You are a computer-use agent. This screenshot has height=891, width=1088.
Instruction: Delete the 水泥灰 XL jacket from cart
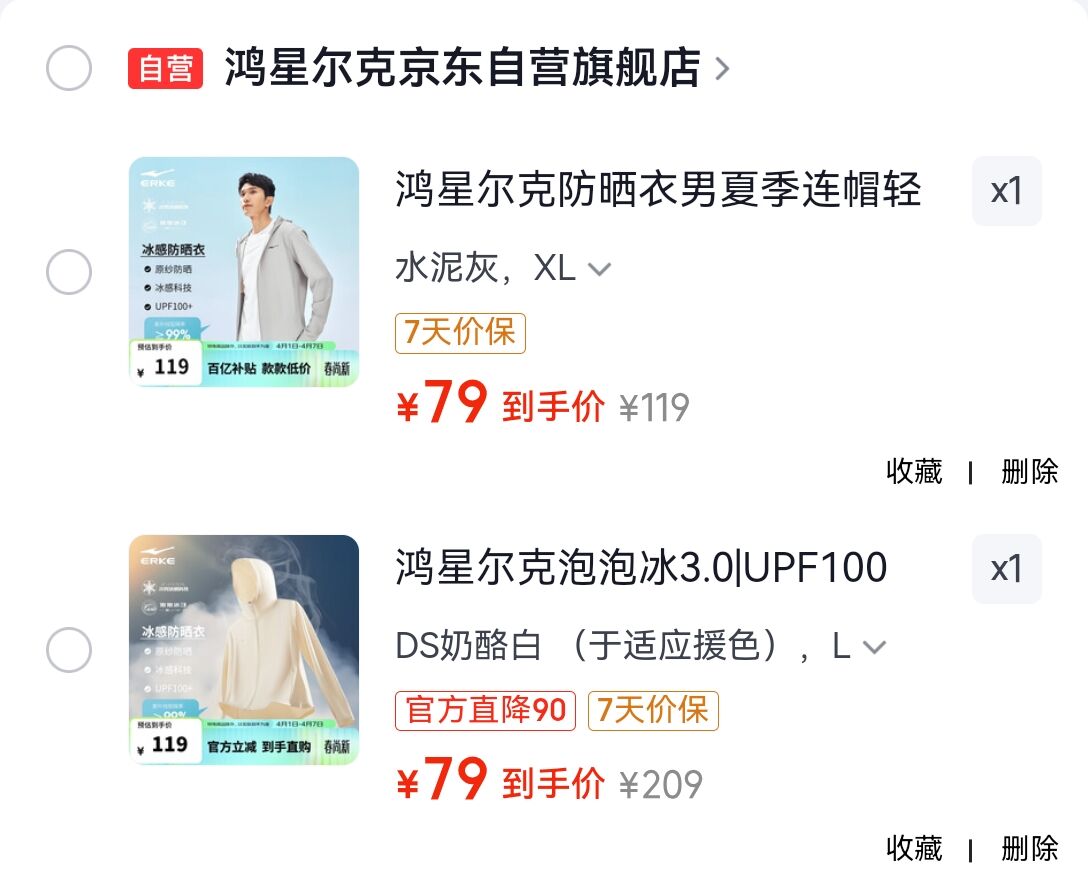click(x=1029, y=471)
